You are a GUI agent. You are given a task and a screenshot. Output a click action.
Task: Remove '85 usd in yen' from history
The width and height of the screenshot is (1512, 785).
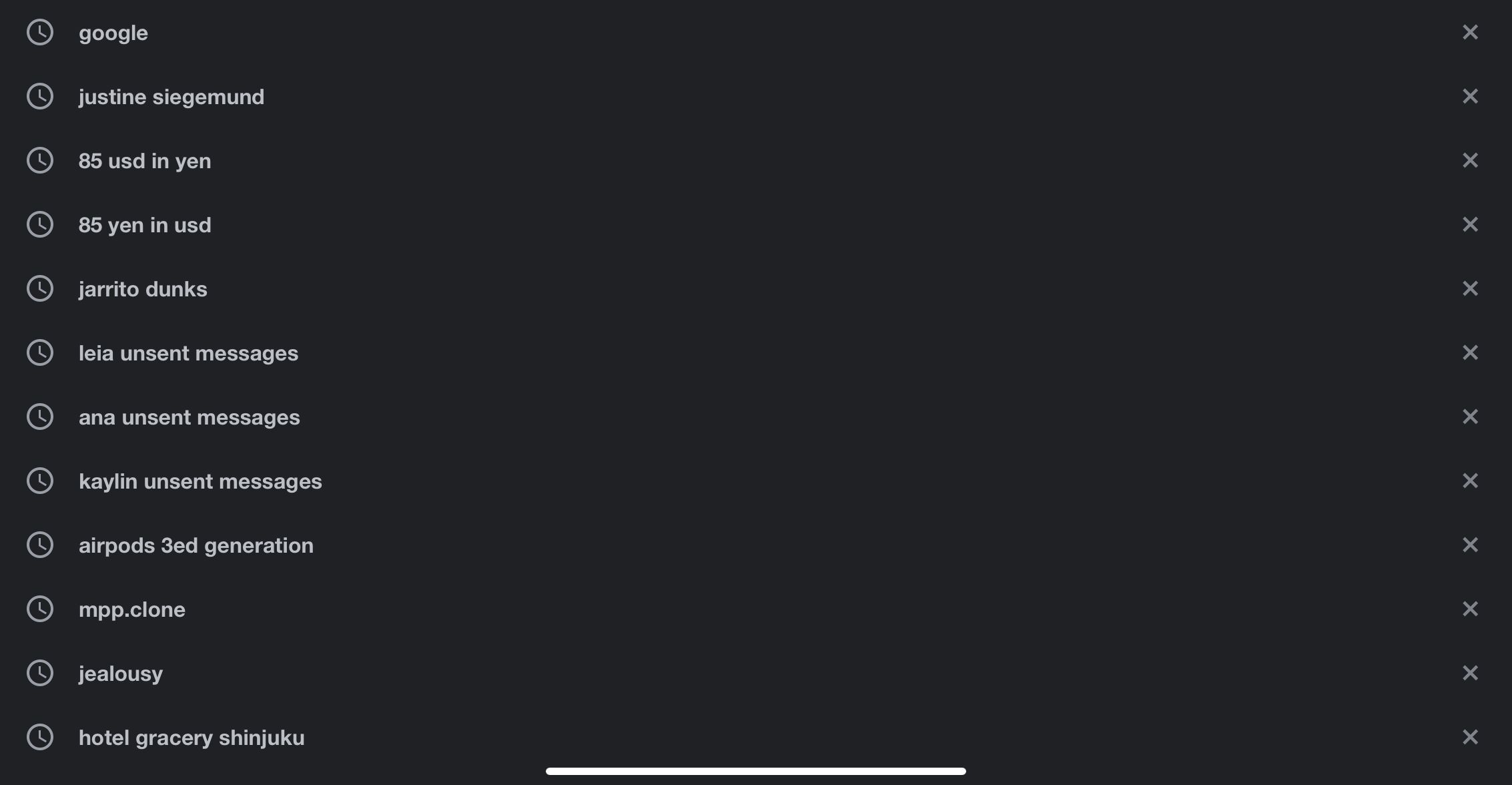click(1470, 160)
